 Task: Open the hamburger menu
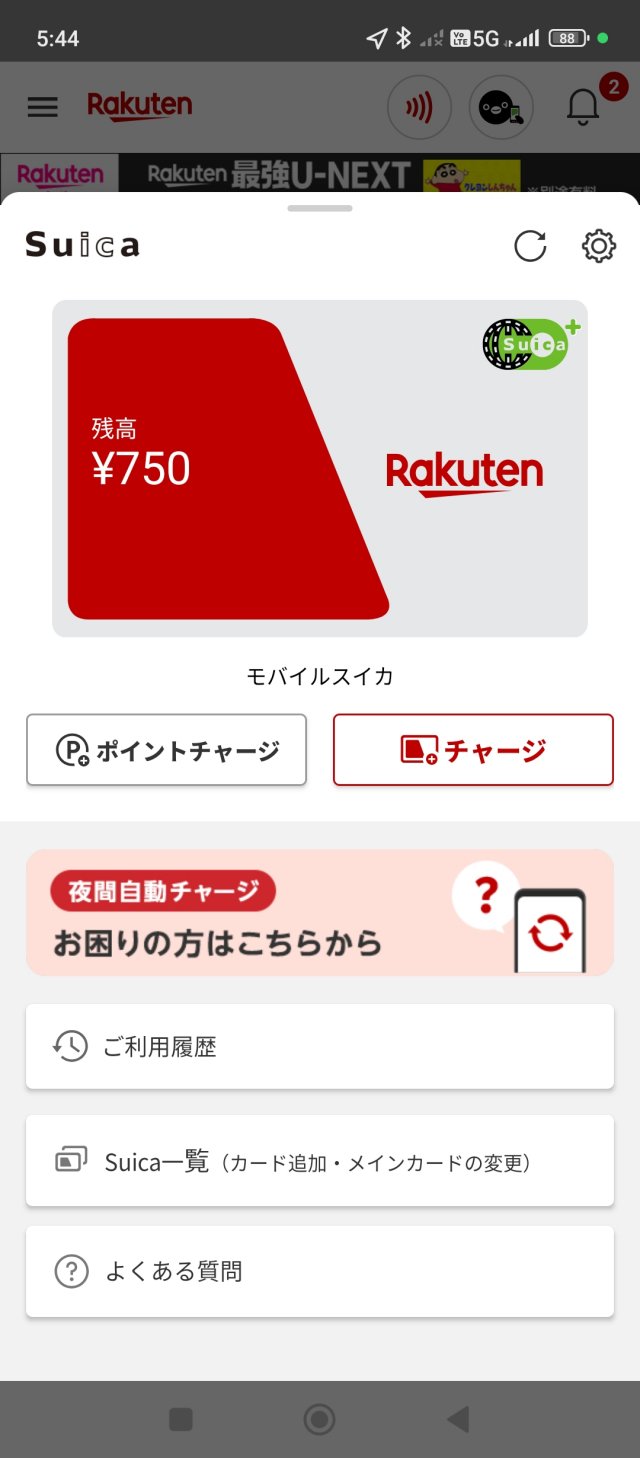(43, 107)
